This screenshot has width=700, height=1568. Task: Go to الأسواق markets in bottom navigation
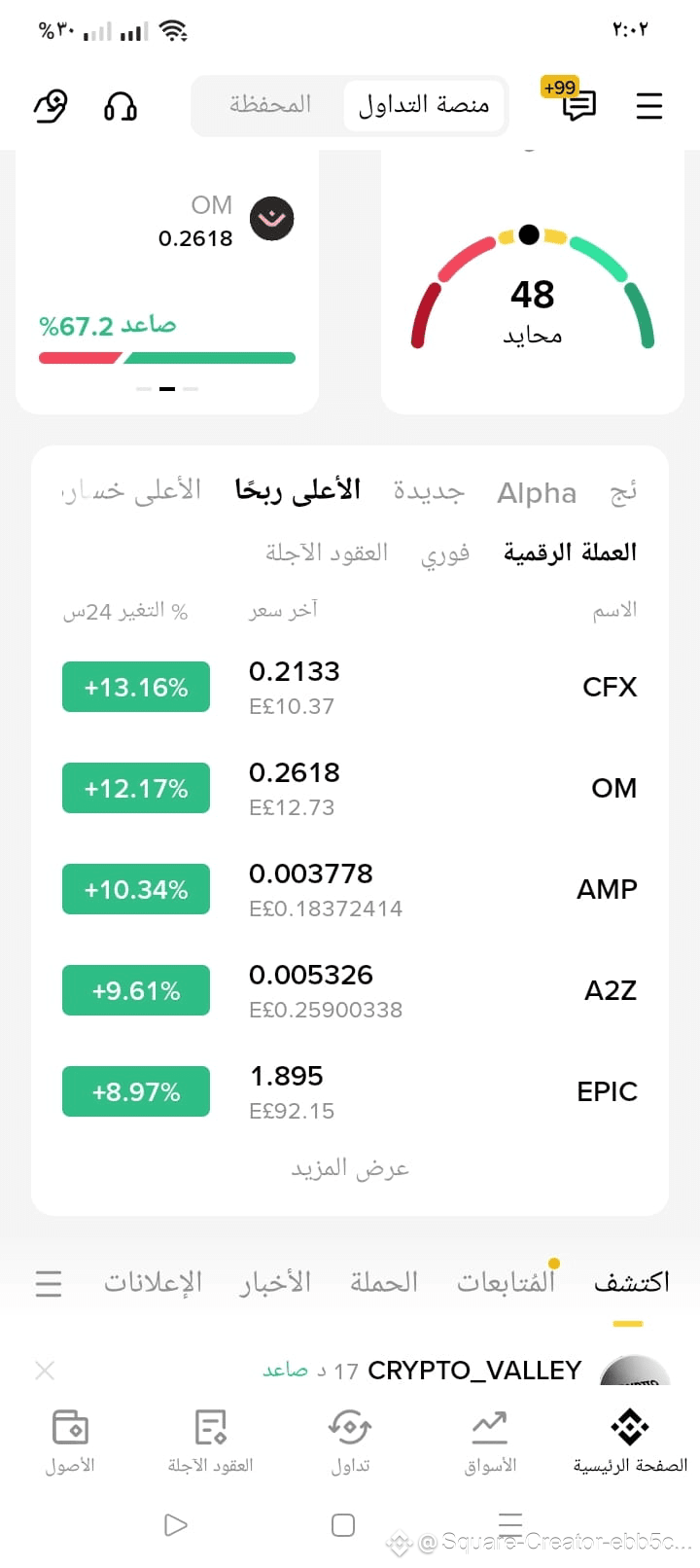[x=490, y=1443]
